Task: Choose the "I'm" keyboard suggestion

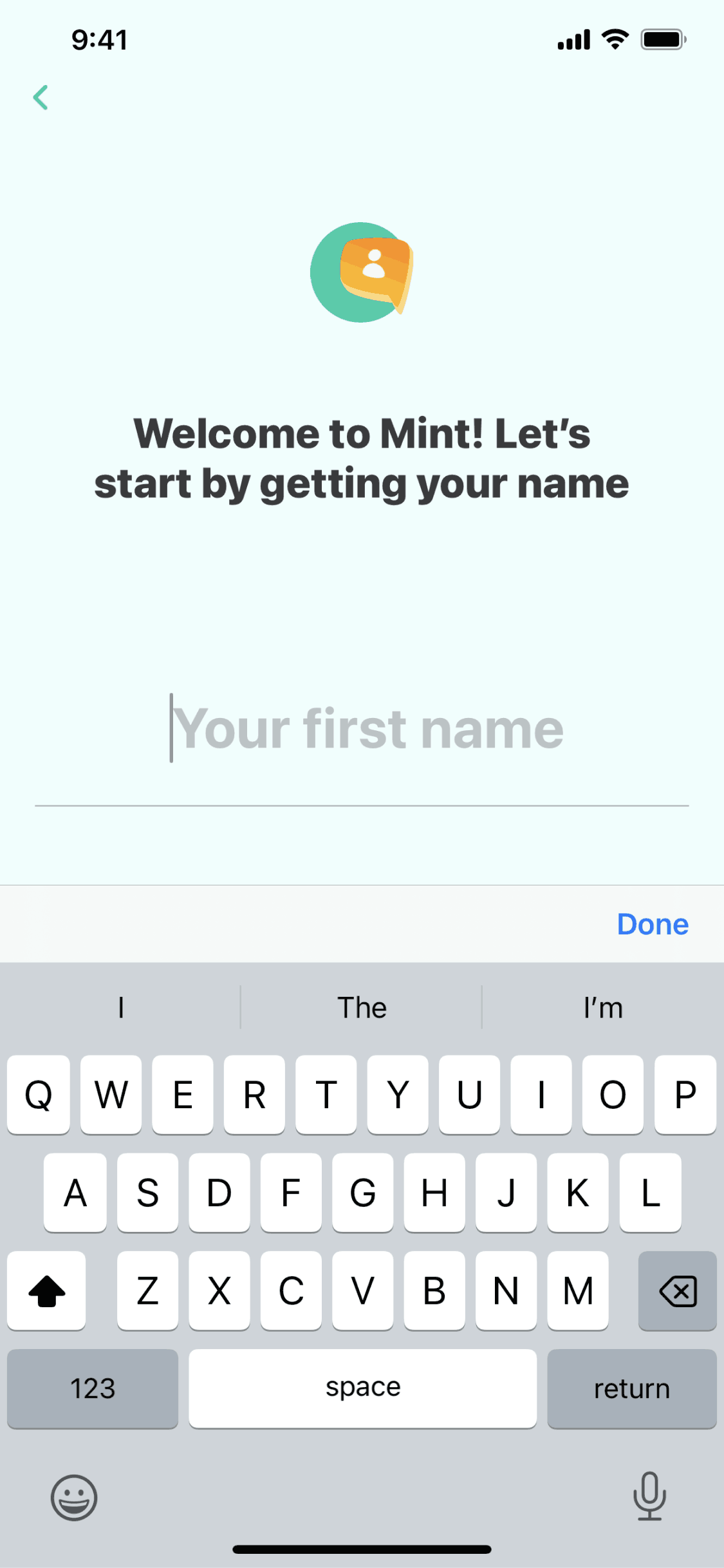Action: click(x=603, y=1008)
